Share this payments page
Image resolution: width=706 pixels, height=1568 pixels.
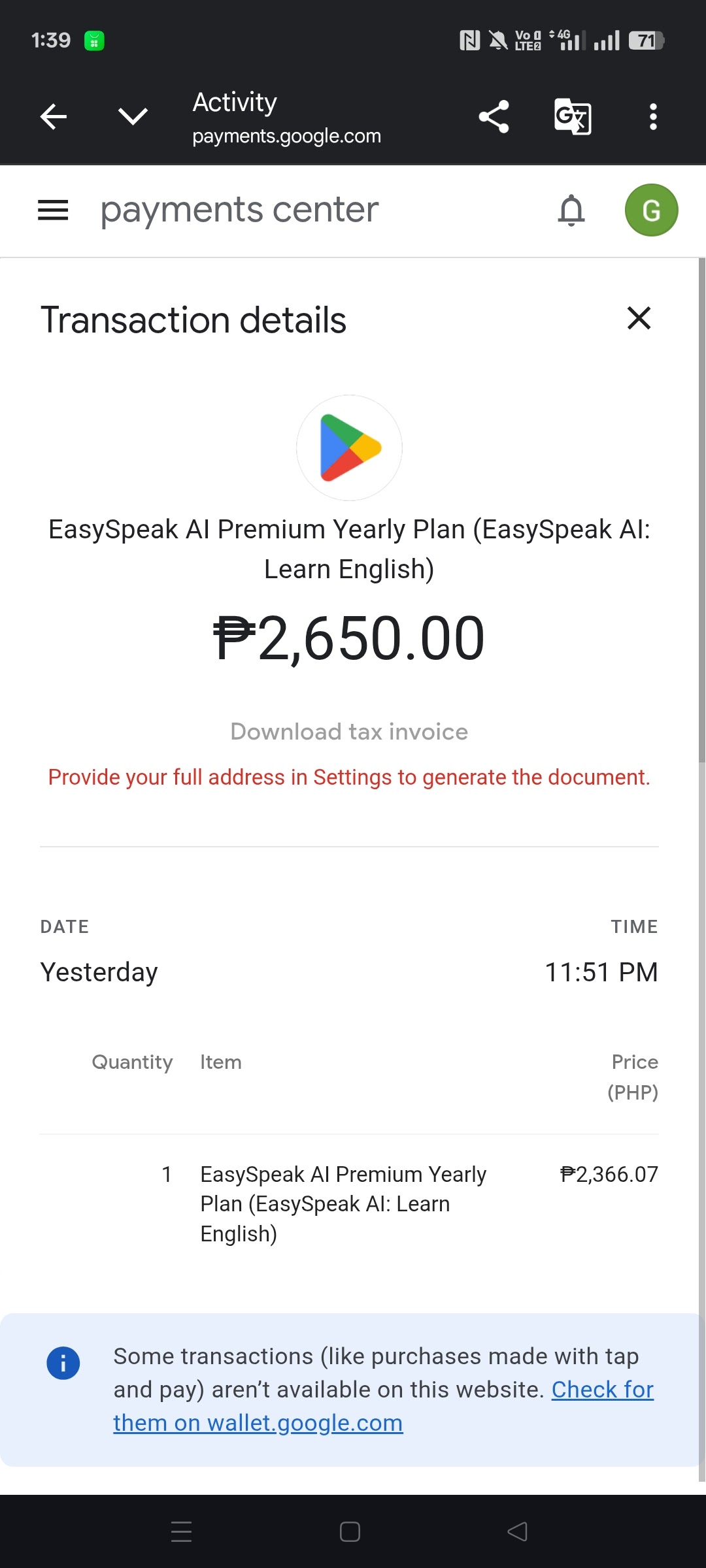[494, 117]
